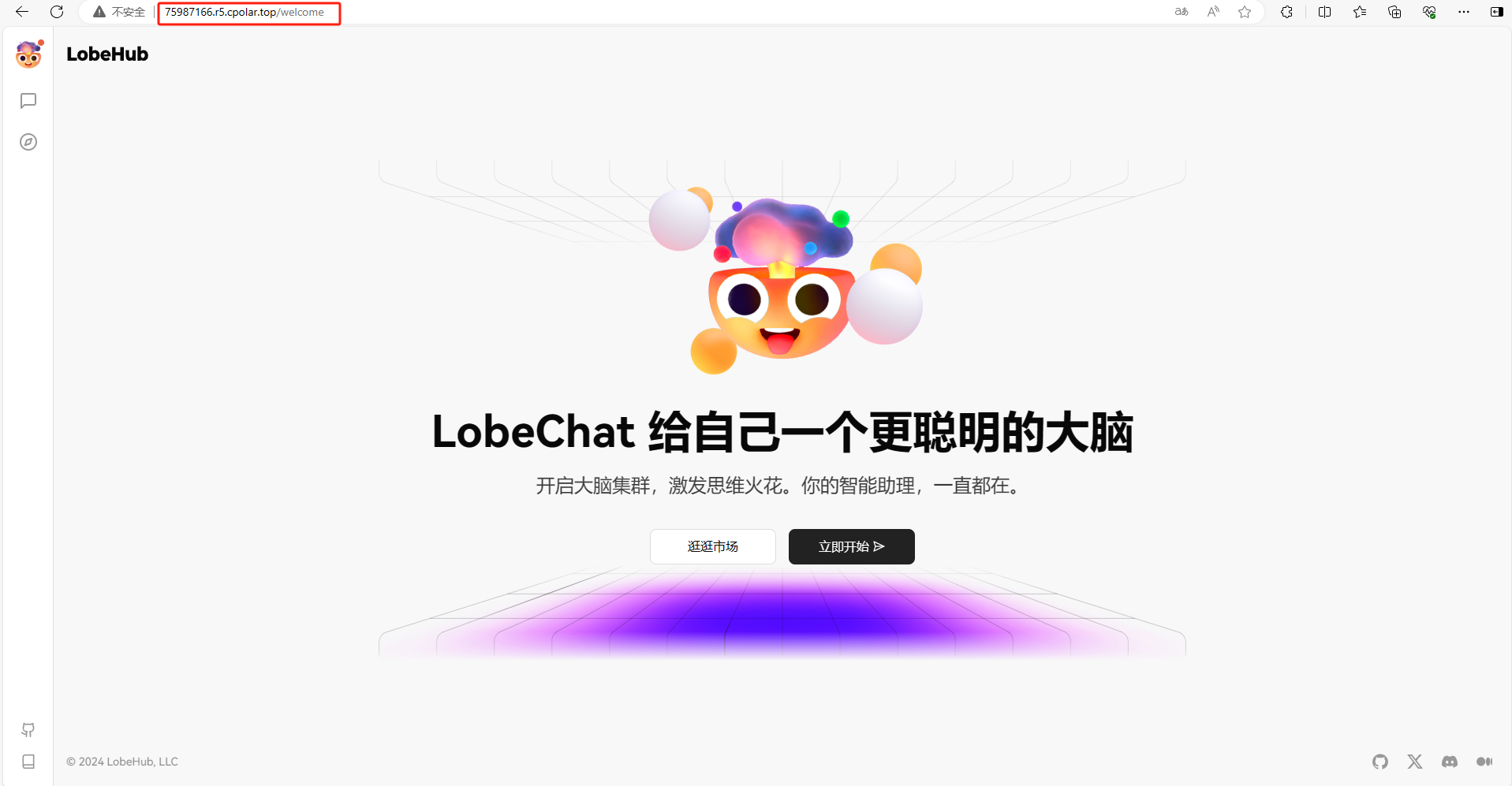
Task: Go back with the browser back arrow
Action: coord(22,12)
